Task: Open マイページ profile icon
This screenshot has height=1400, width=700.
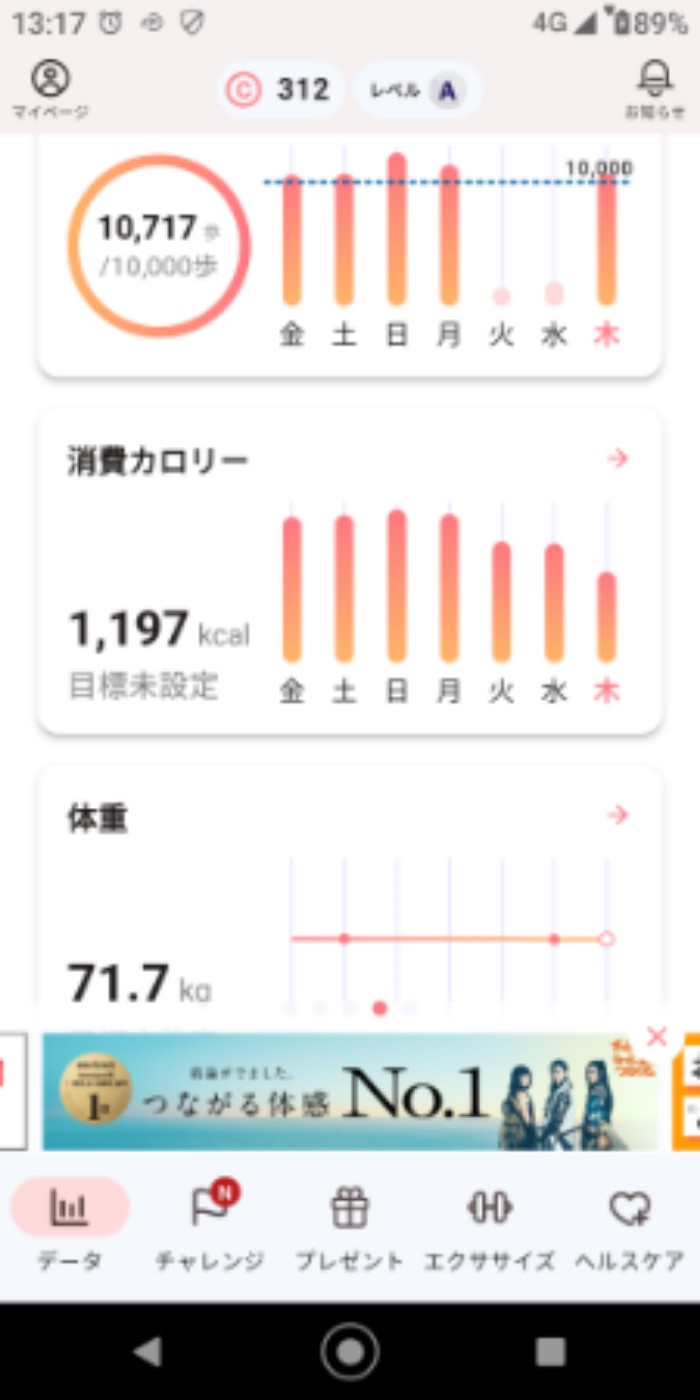Action: [50, 88]
